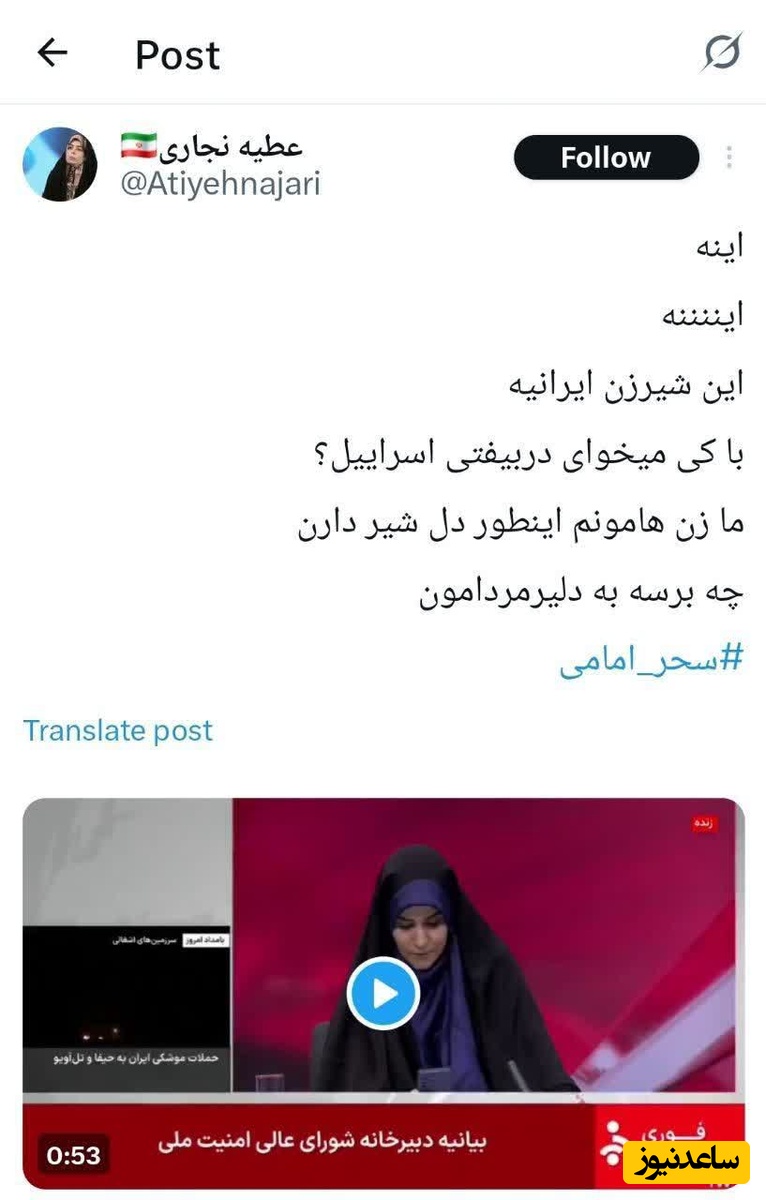Image resolution: width=766 pixels, height=1200 pixels.
Task: Open the Grok icon in the top bar
Action: click(721, 52)
